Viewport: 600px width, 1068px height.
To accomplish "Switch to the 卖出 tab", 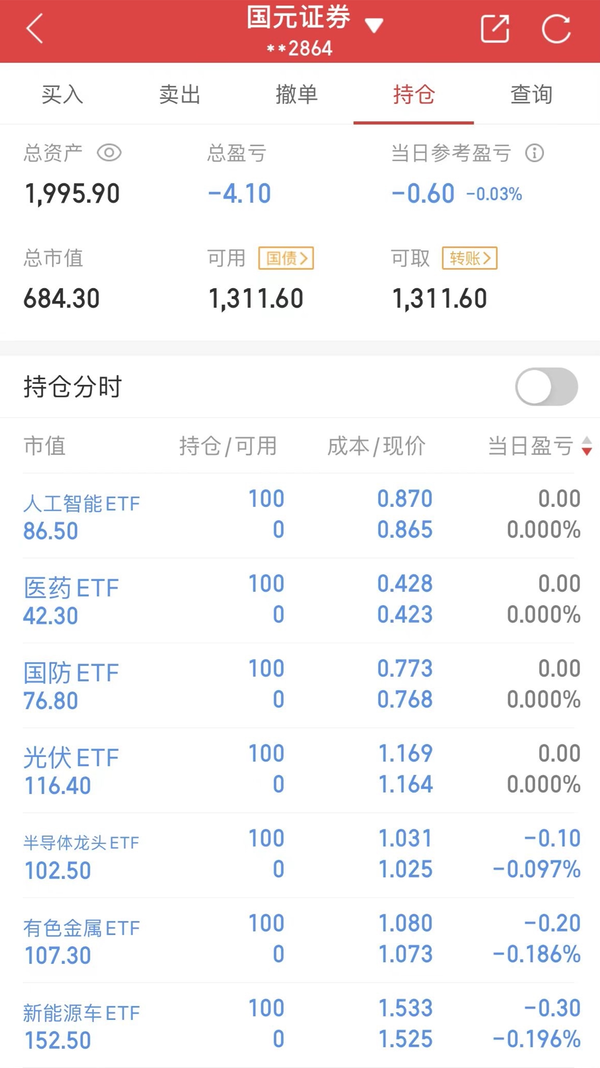I will (180, 95).
